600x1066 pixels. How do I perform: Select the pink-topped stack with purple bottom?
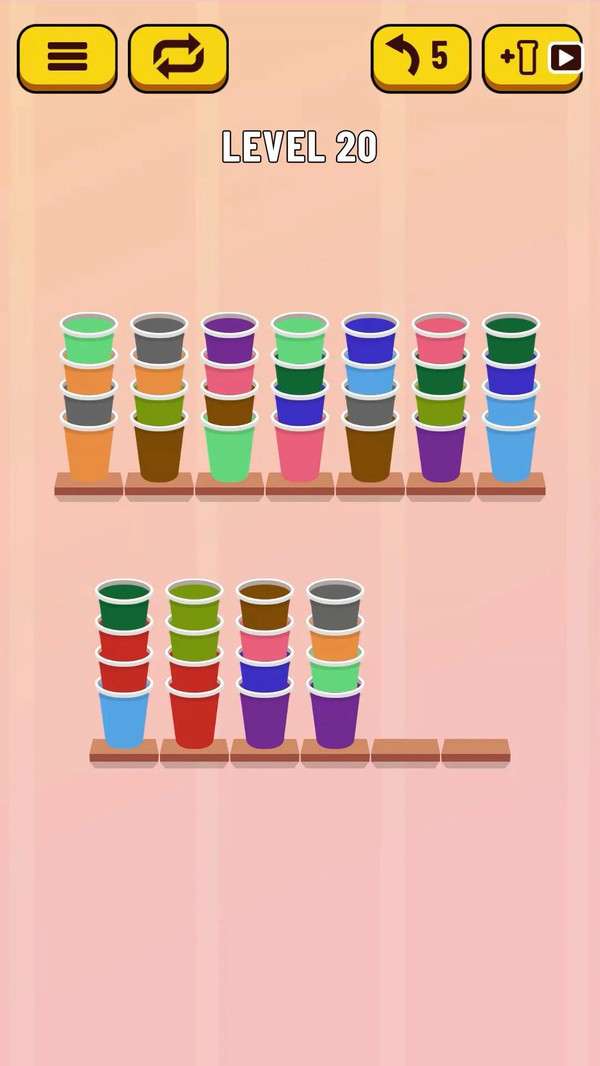tap(441, 400)
